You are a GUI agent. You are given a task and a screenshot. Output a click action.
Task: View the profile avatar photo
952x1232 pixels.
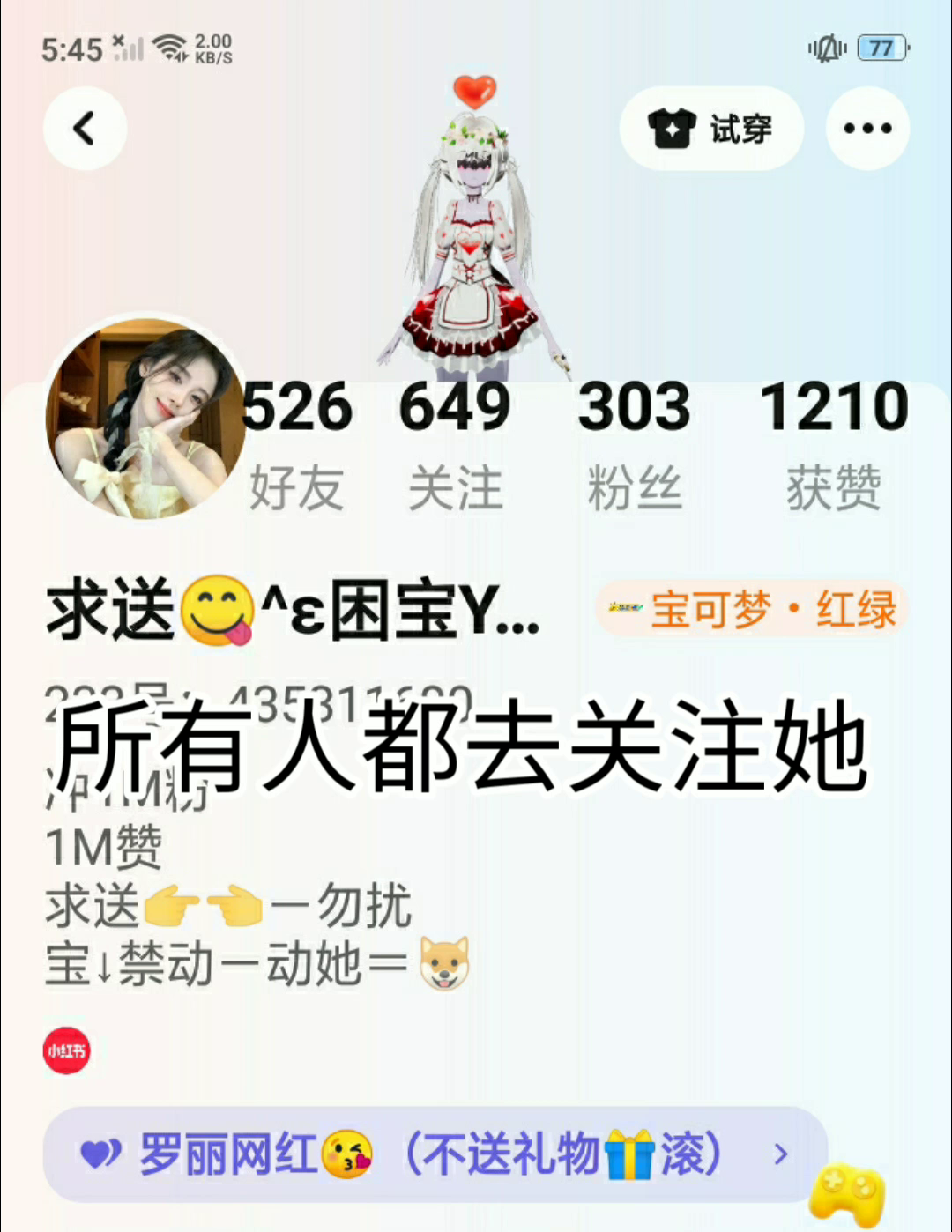pyautogui.click(x=145, y=419)
